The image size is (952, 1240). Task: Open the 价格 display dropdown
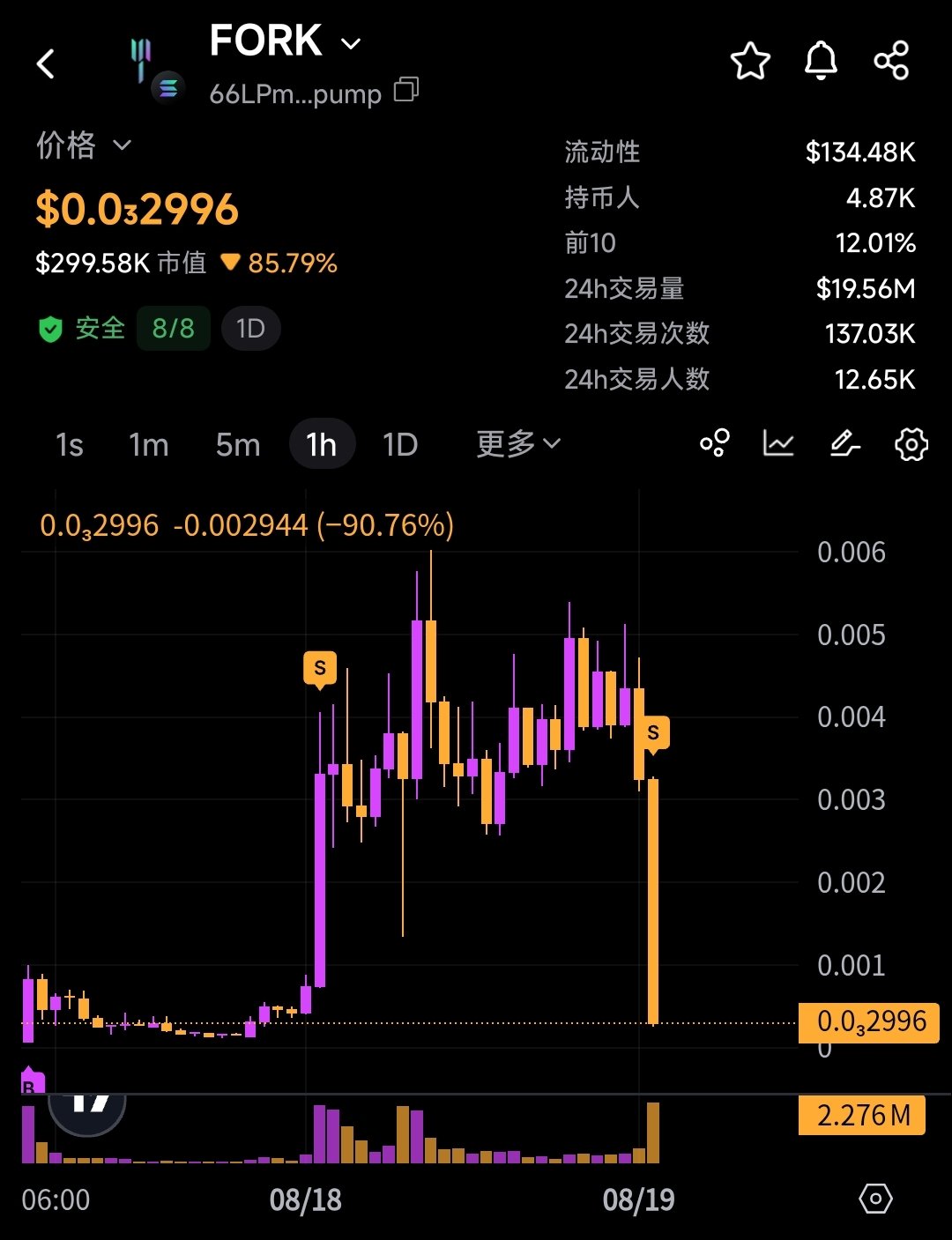pos(122,145)
